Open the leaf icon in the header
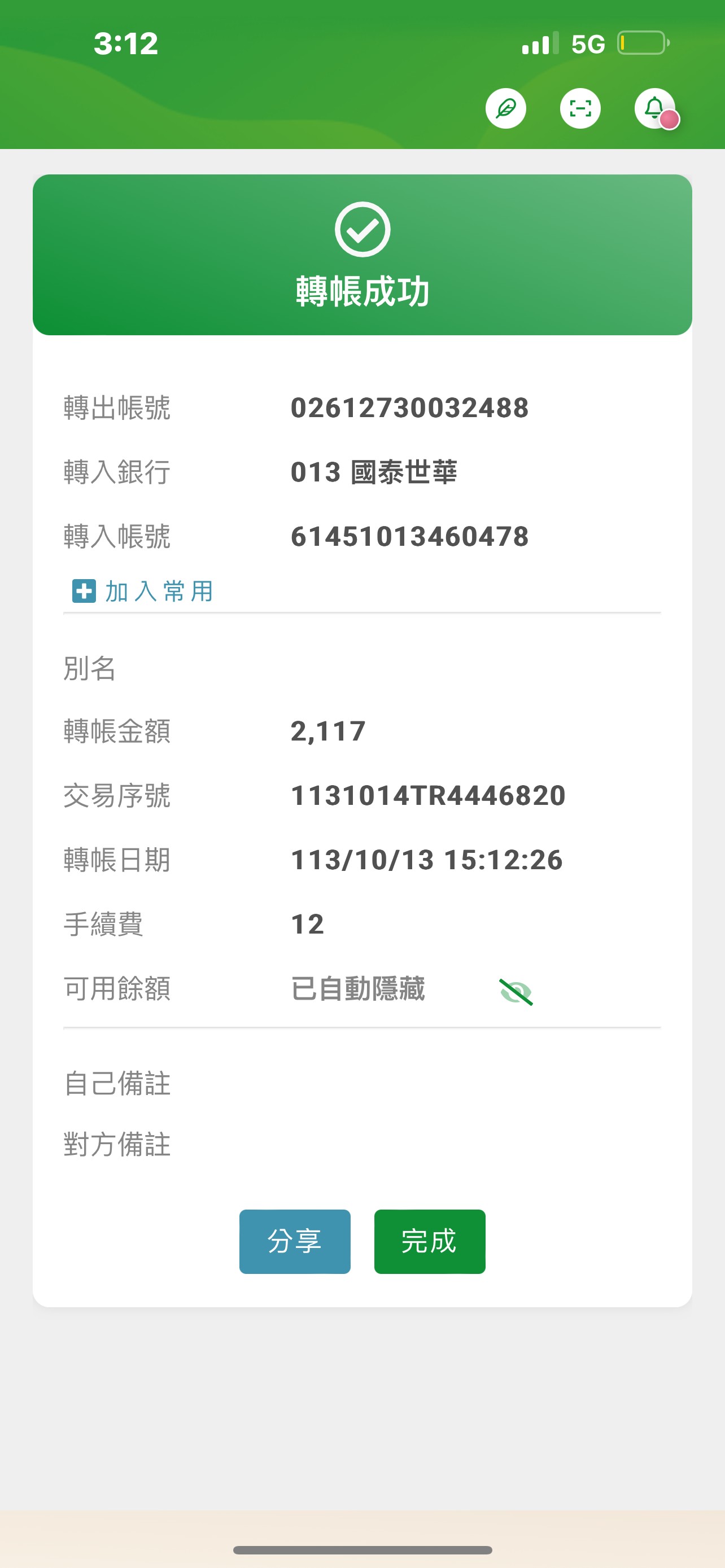The width and height of the screenshot is (725, 1568). click(505, 108)
